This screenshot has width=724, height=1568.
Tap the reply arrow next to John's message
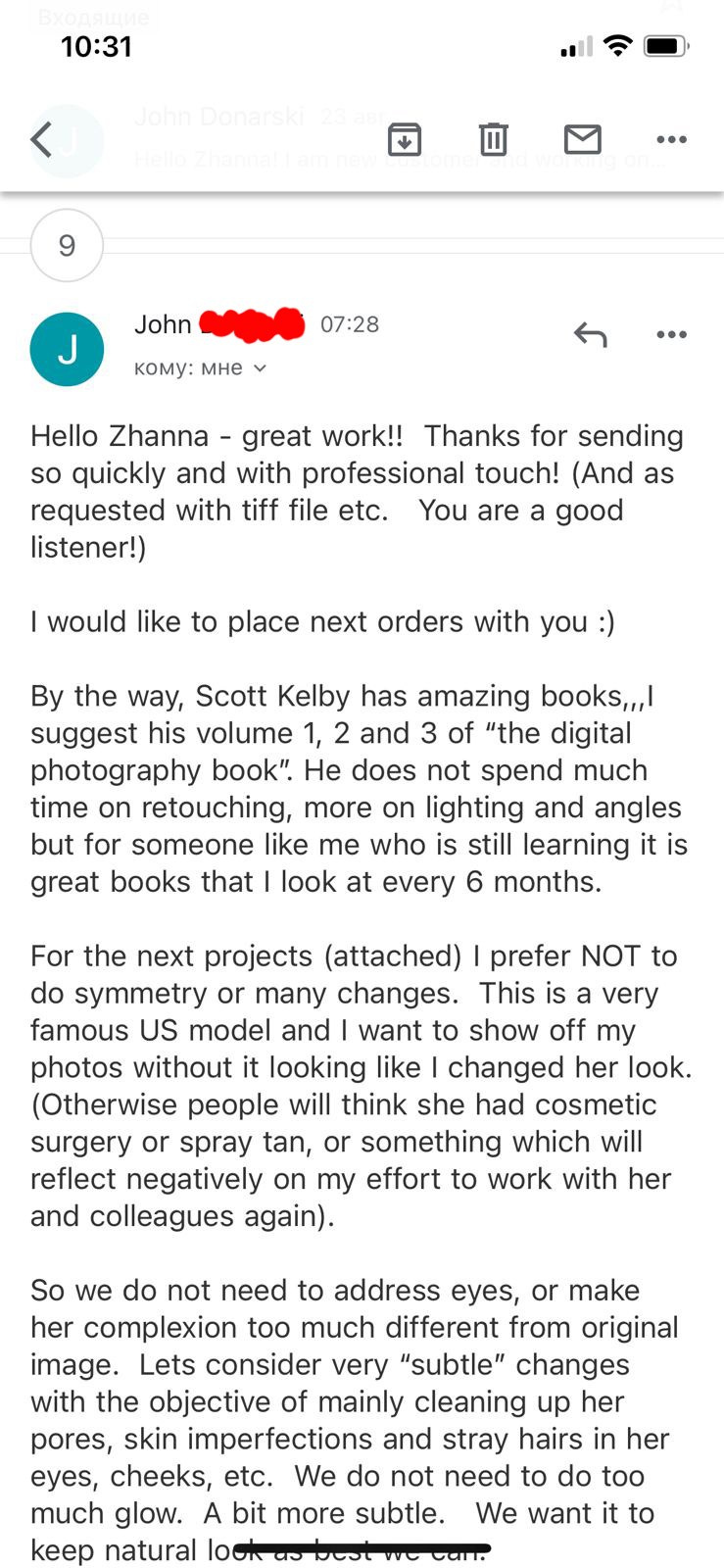(591, 334)
